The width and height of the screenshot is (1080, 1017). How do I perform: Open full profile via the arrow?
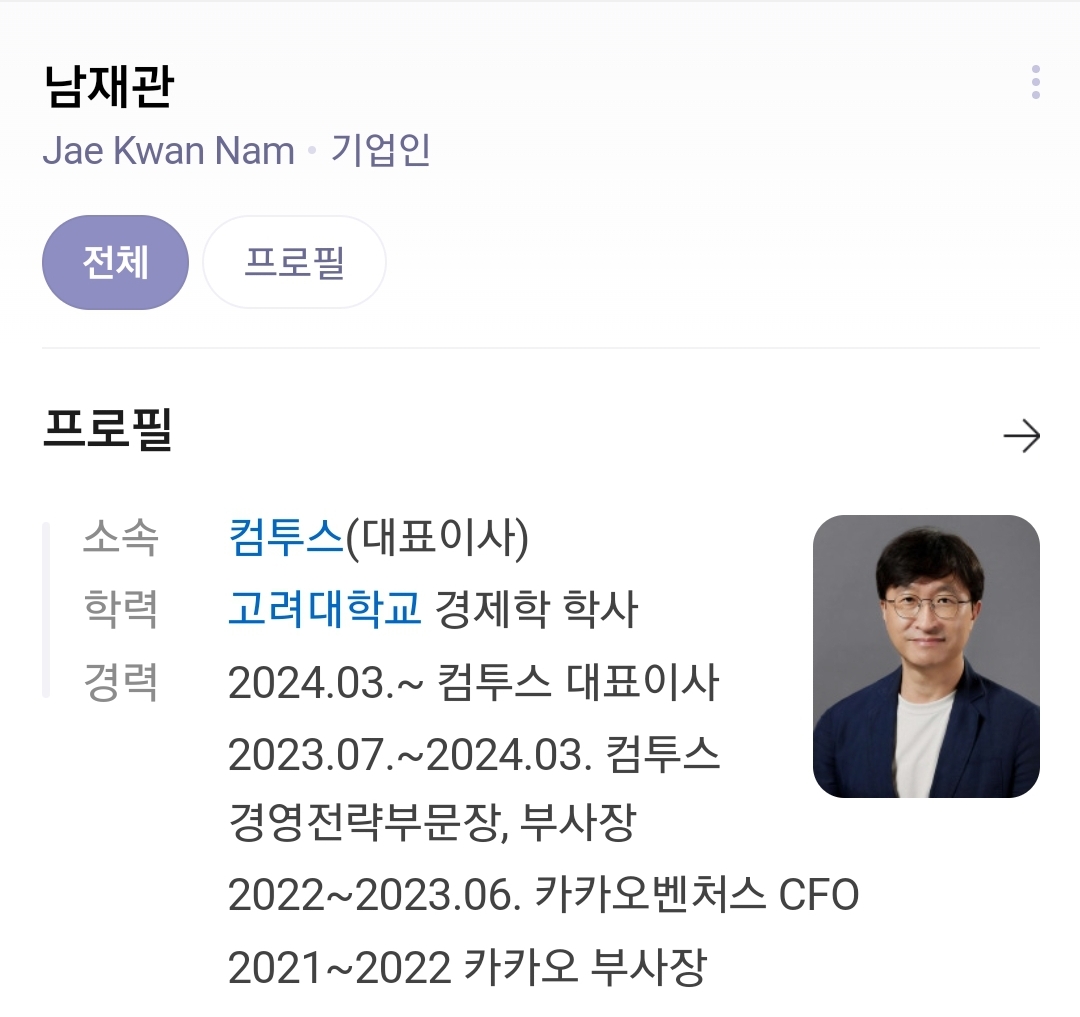(1021, 436)
